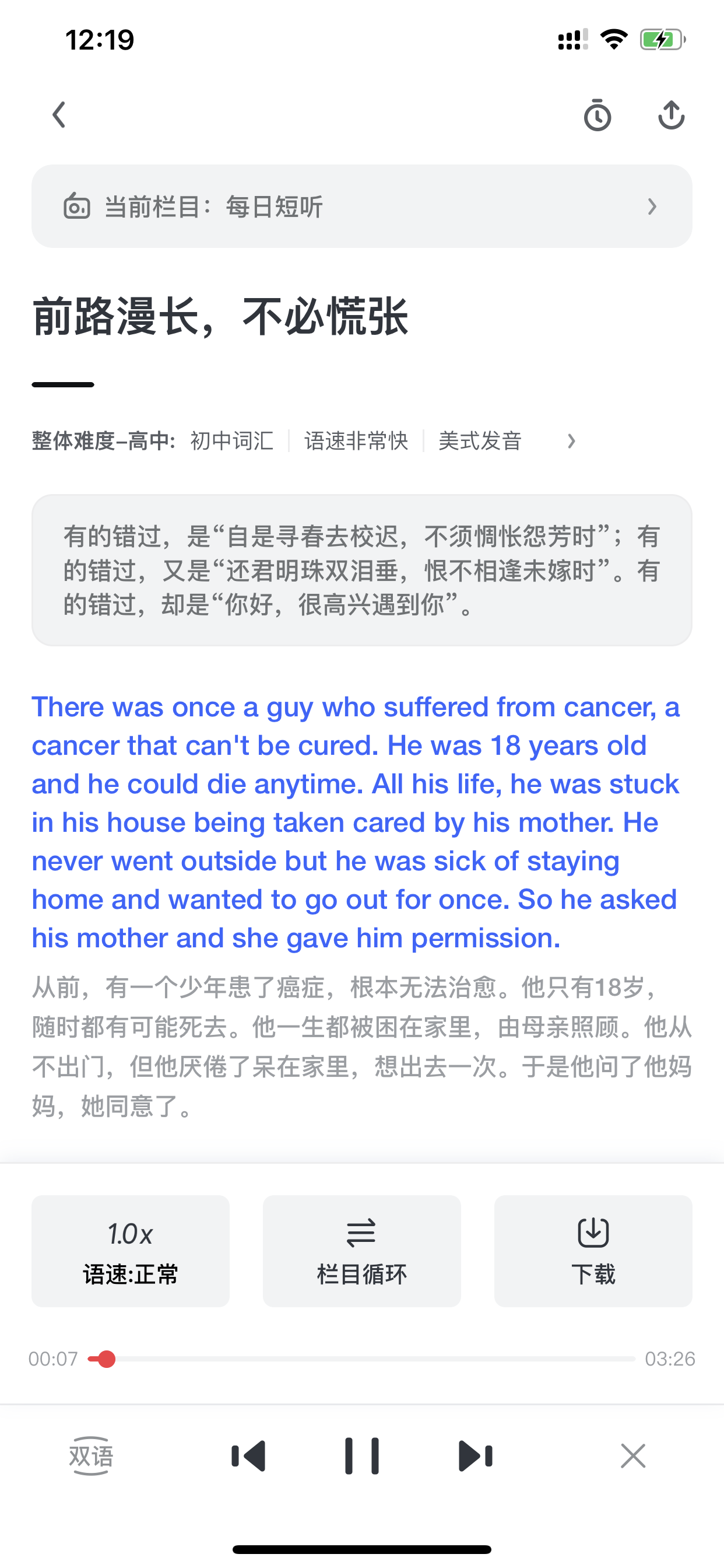Share this audio lesson
The height and width of the screenshot is (1568, 724).
click(671, 114)
